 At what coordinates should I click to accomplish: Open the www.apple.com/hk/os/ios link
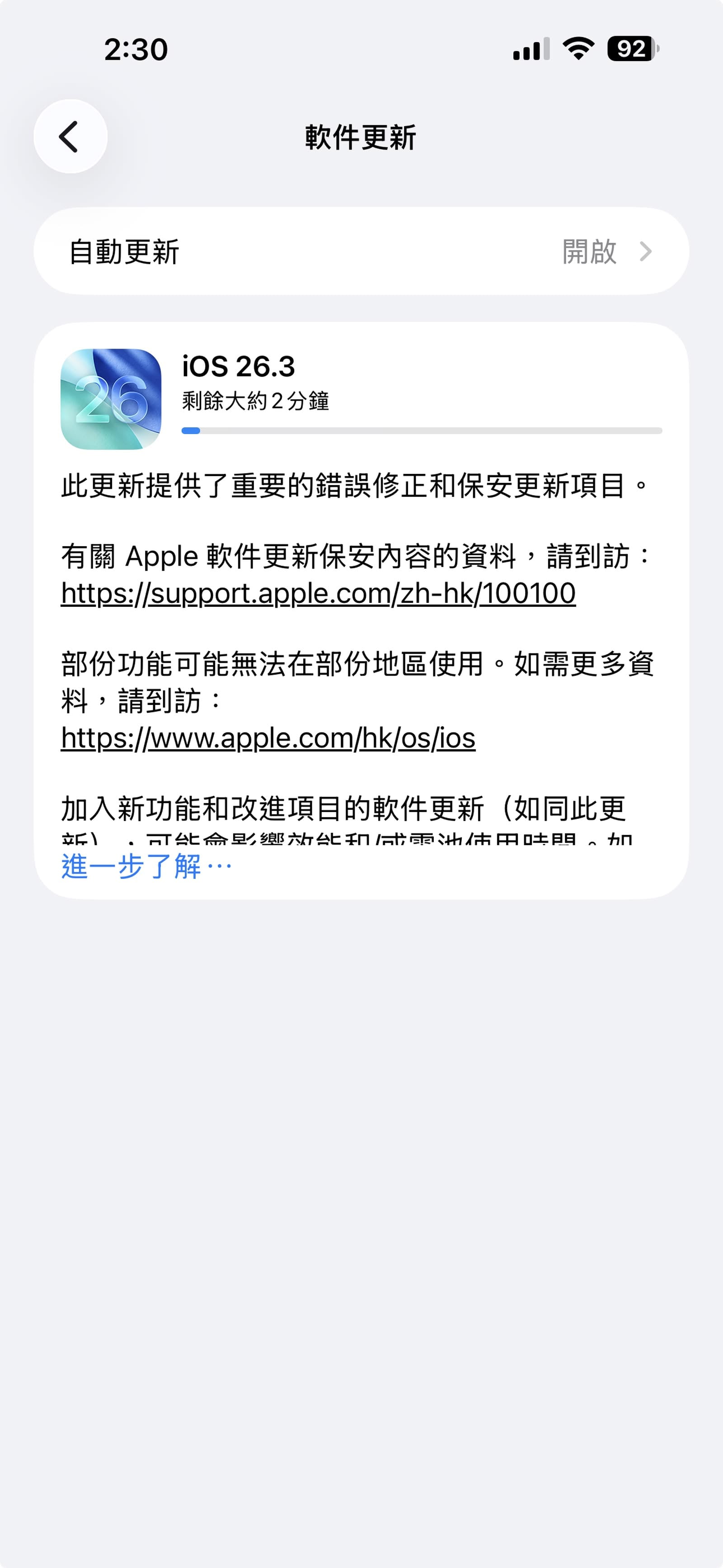point(268,738)
